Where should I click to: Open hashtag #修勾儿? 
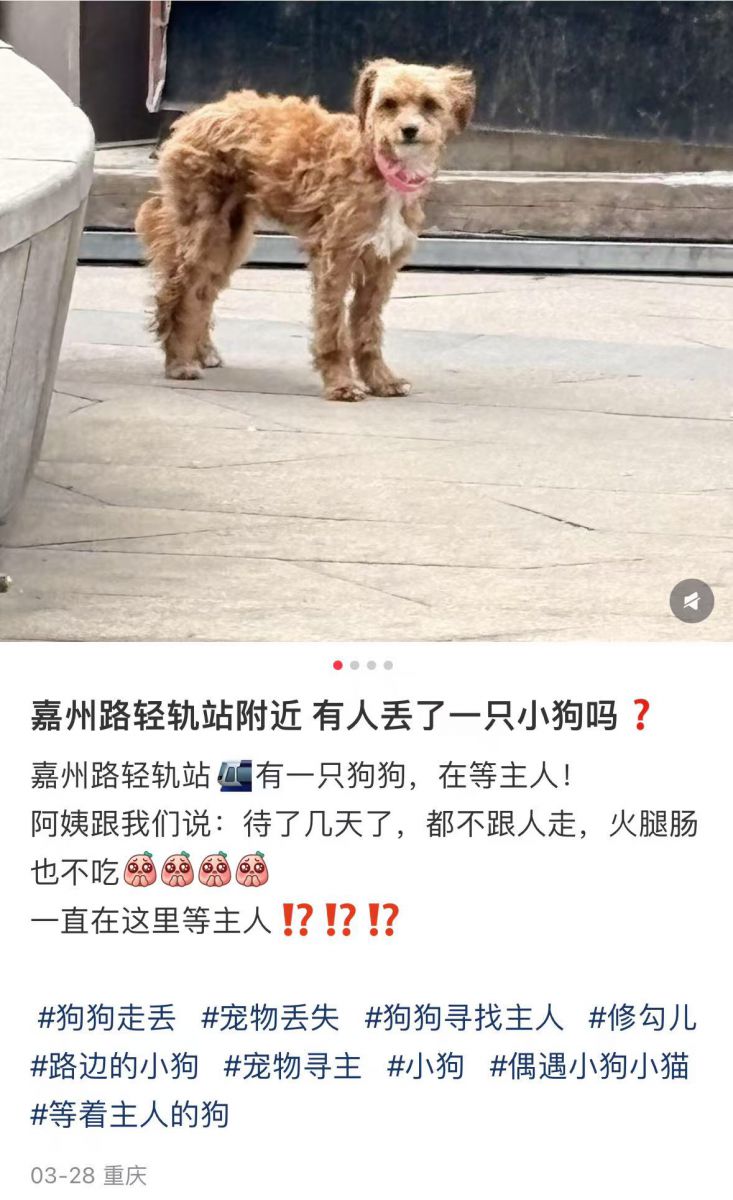(x=642, y=1018)
